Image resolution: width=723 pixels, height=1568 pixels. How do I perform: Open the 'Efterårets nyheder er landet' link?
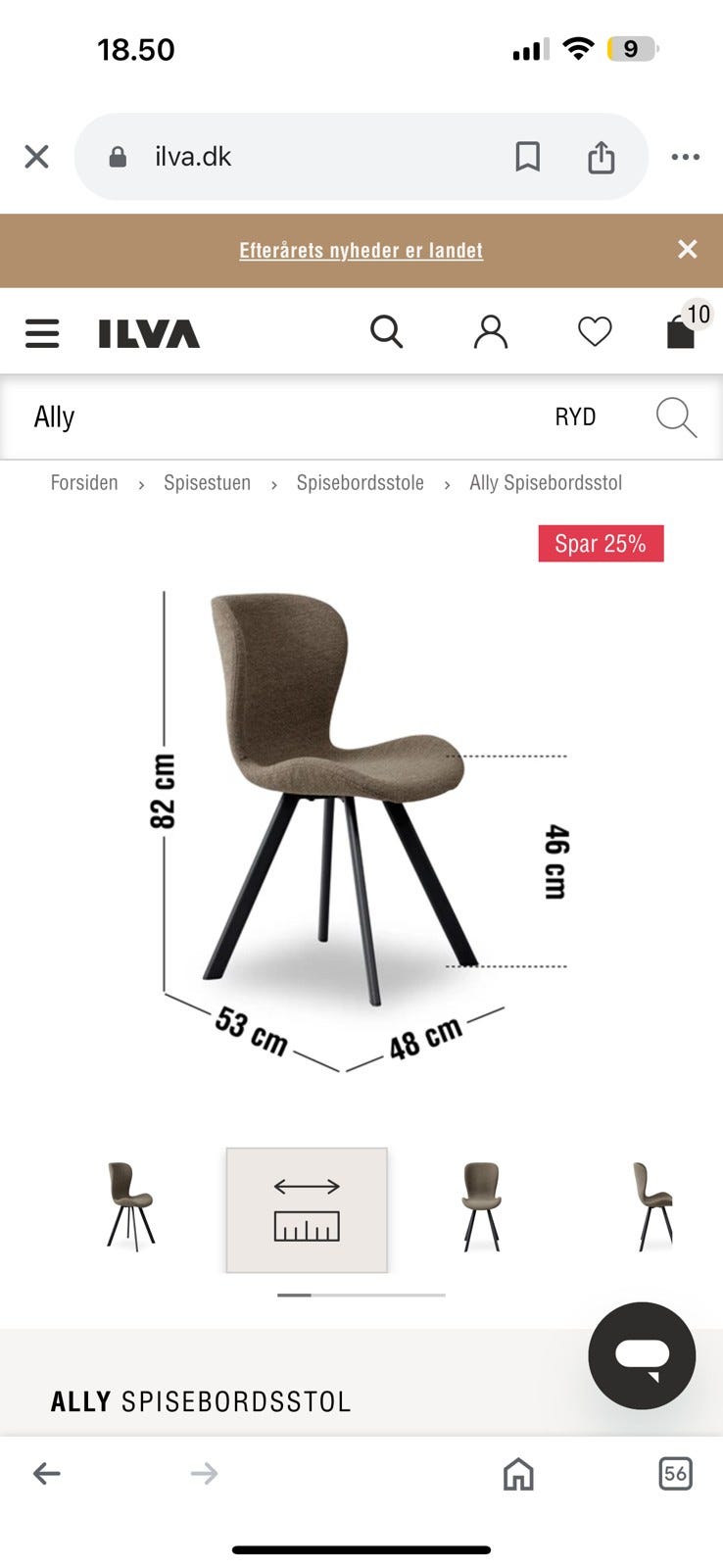point(361,250)
